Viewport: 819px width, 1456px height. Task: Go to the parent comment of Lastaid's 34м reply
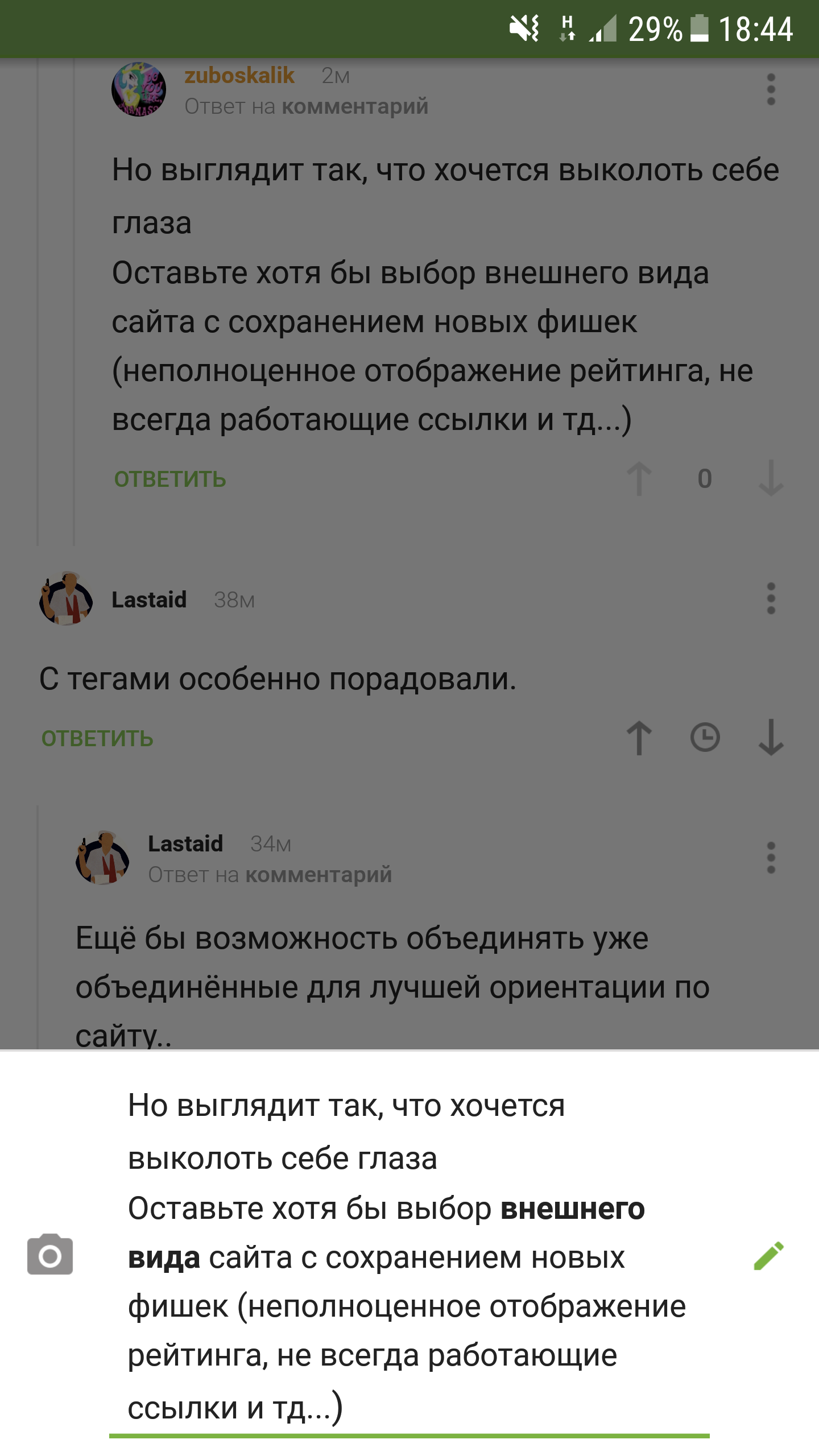pos(318,875)
